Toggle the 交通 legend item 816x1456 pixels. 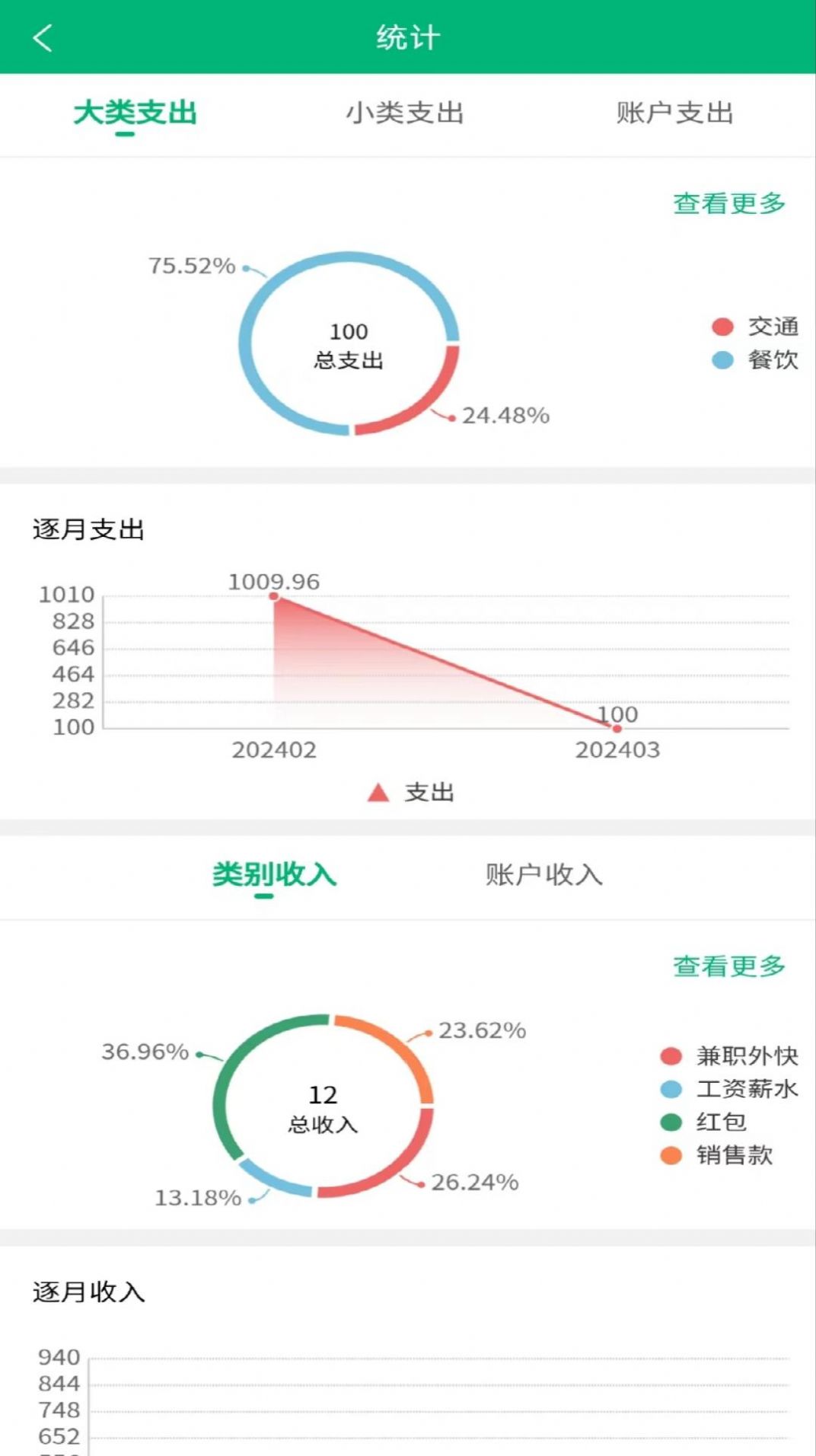point(755,327)
